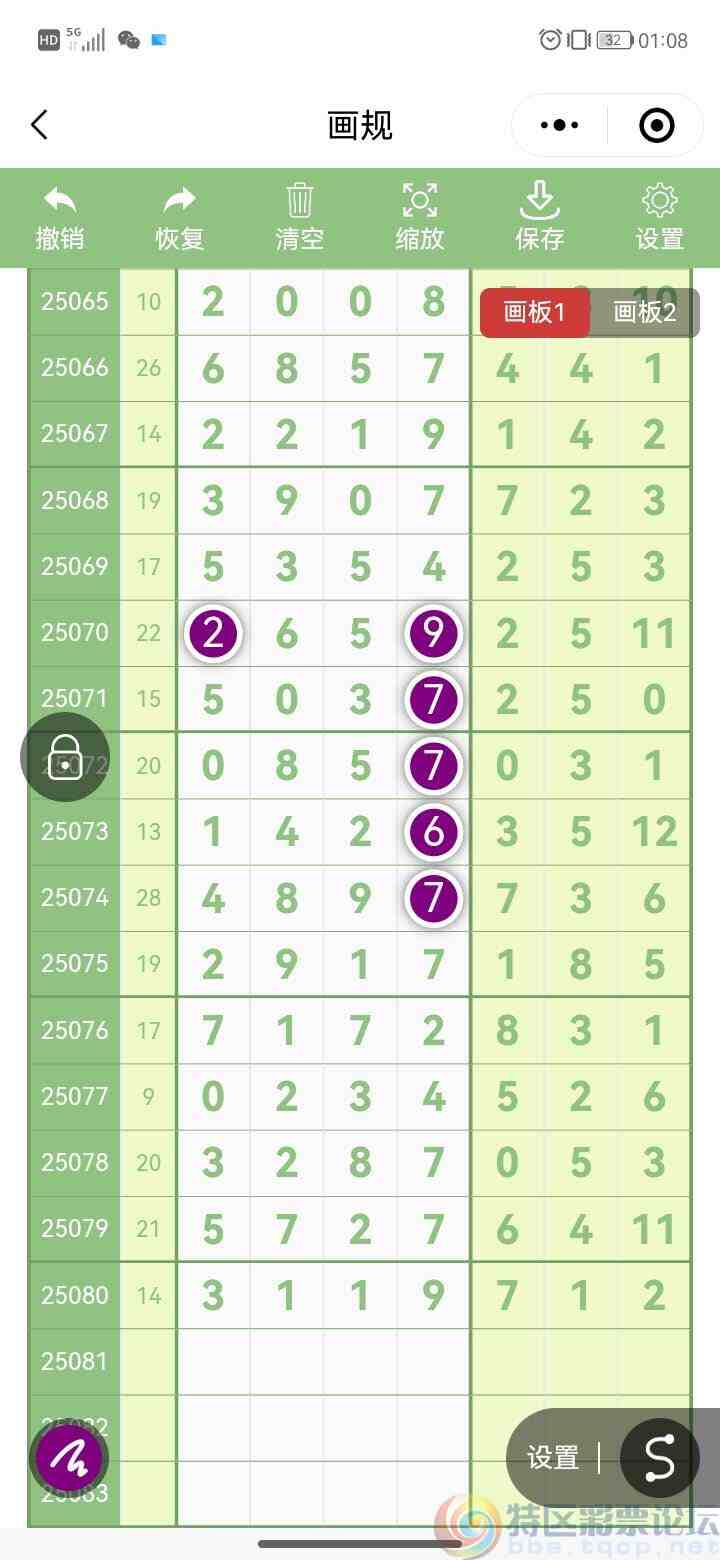Toggle the lock icon on the left edge

click(x=64, y=757)
